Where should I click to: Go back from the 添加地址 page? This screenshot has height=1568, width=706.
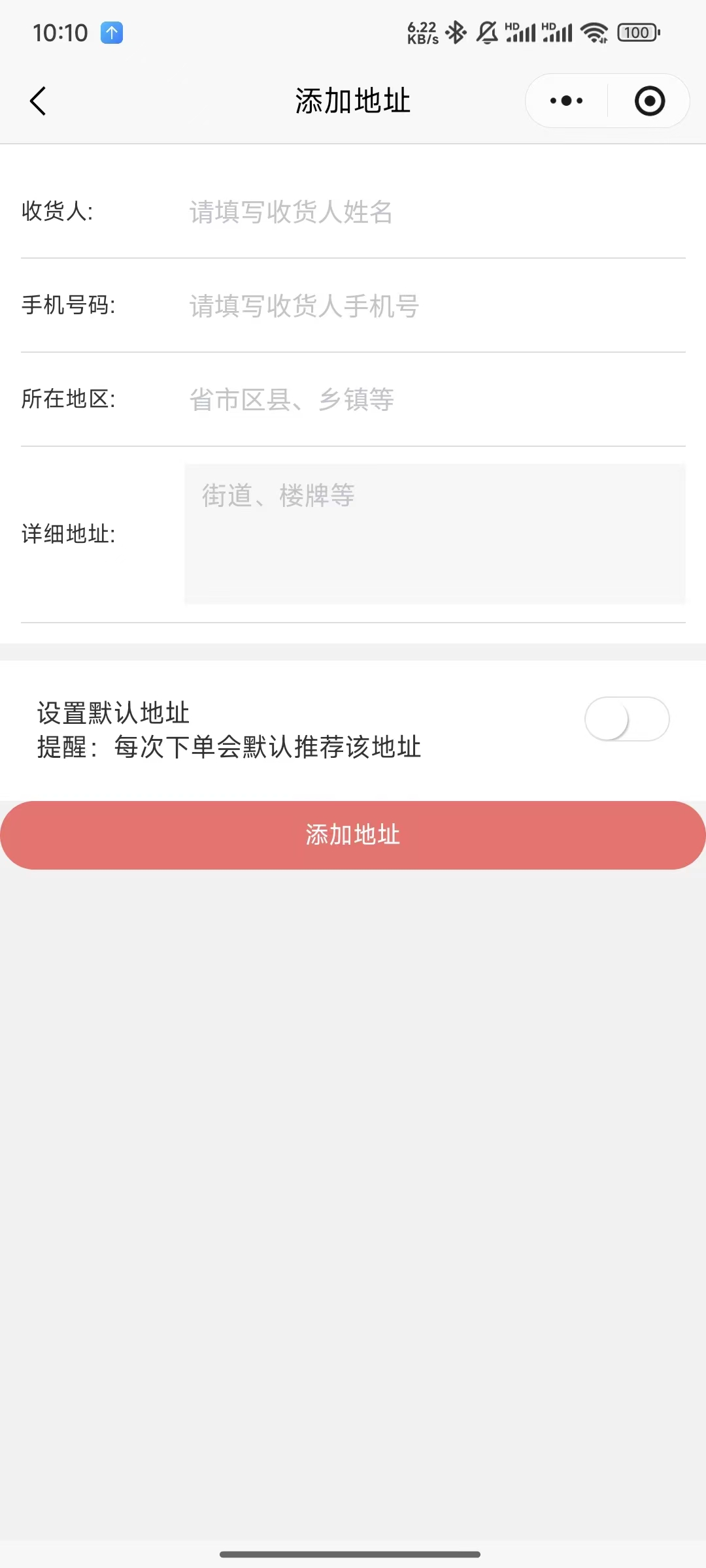pyautogui.click(x=38, y=101)
